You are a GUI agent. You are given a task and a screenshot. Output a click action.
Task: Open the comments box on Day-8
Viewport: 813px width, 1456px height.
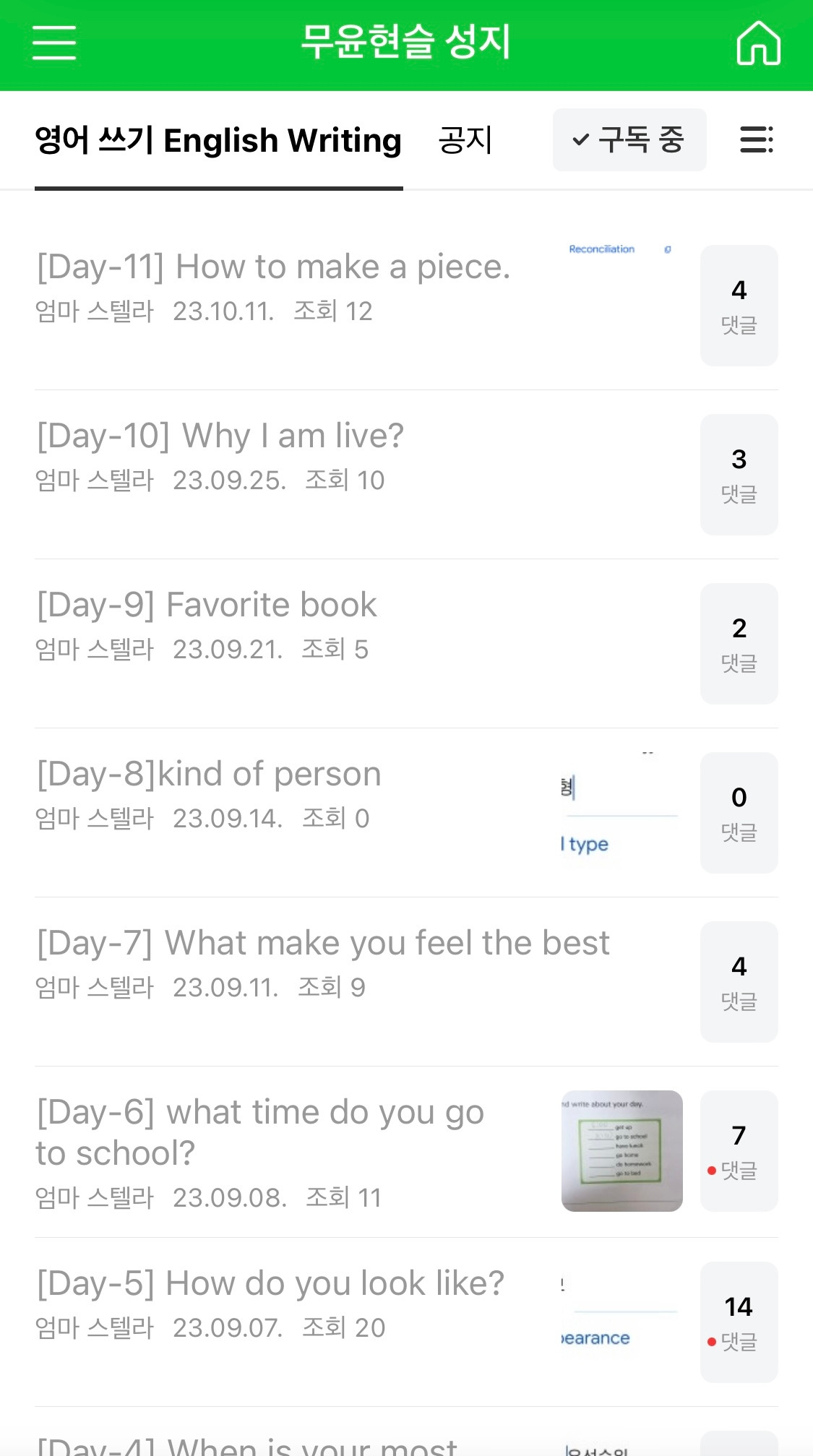coord(739,813)
